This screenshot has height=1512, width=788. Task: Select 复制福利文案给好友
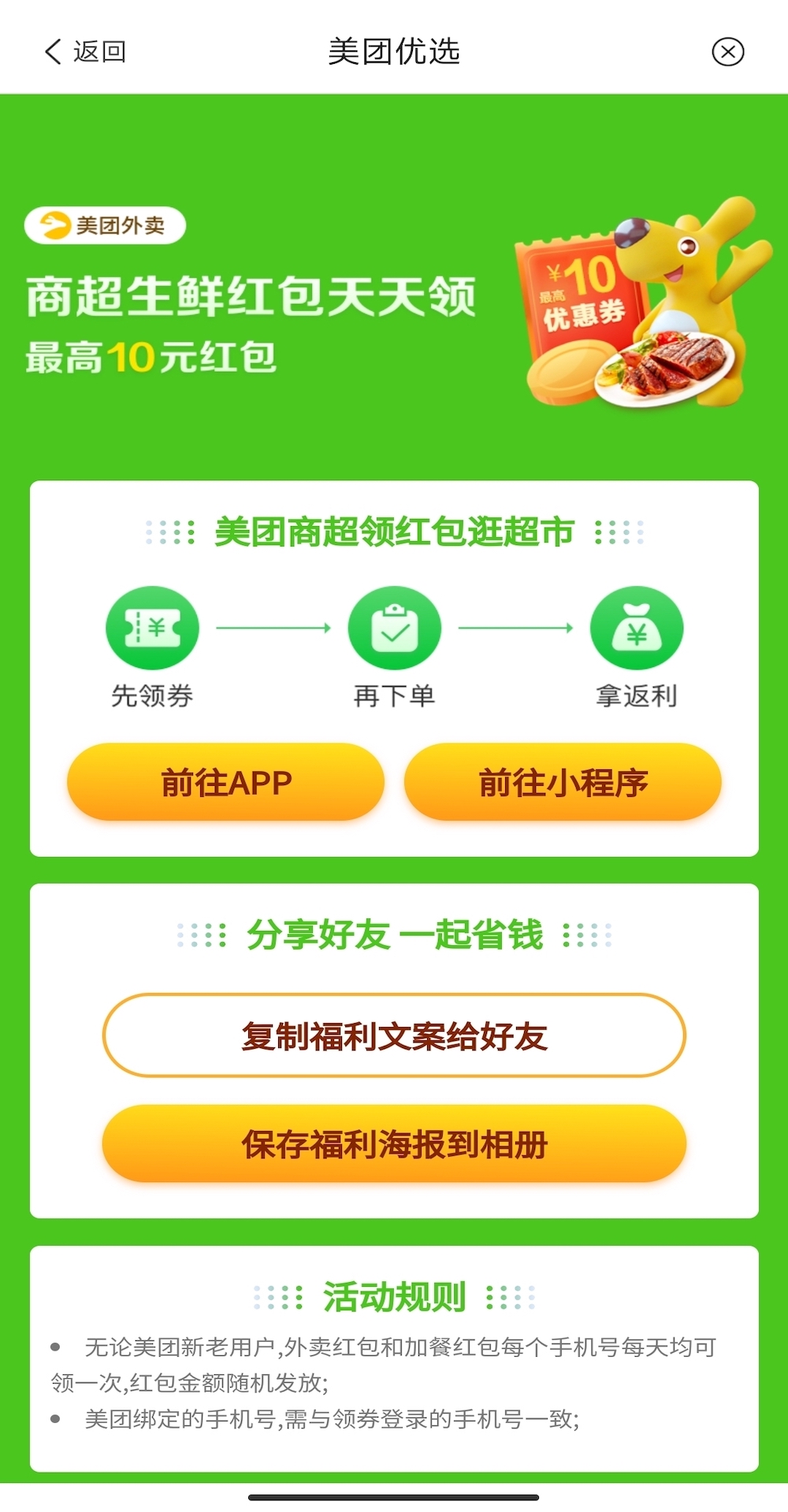394,1036
